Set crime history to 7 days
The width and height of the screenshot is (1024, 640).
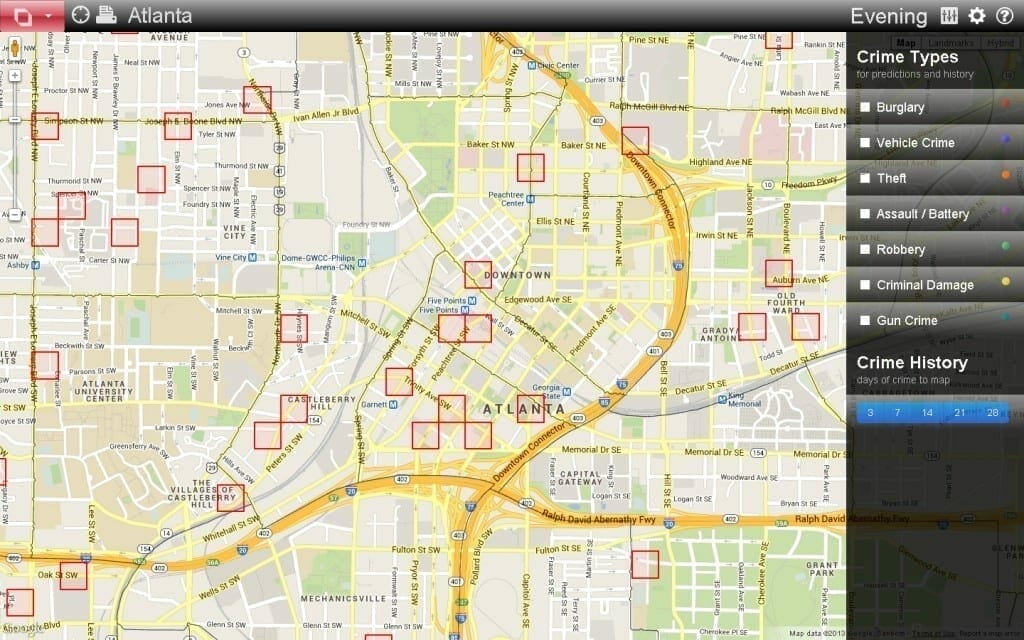pyautogui.click(x=897, y=413)
